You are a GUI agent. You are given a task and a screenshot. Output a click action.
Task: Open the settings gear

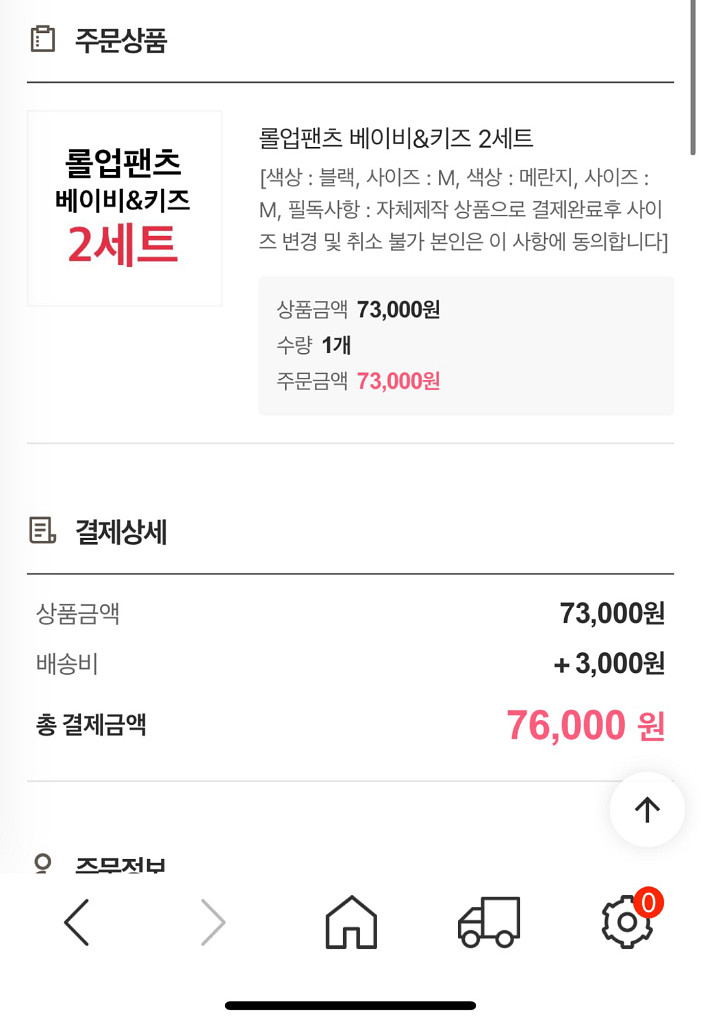[627, 922]
